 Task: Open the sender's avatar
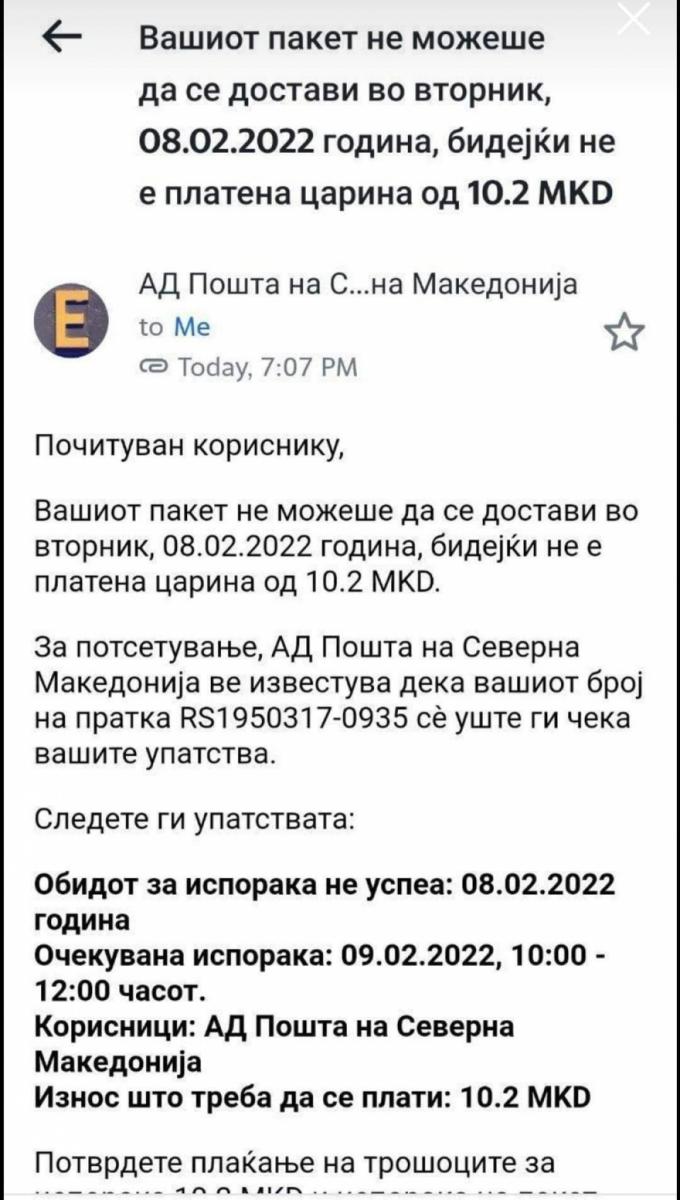(x=72, y=319)
